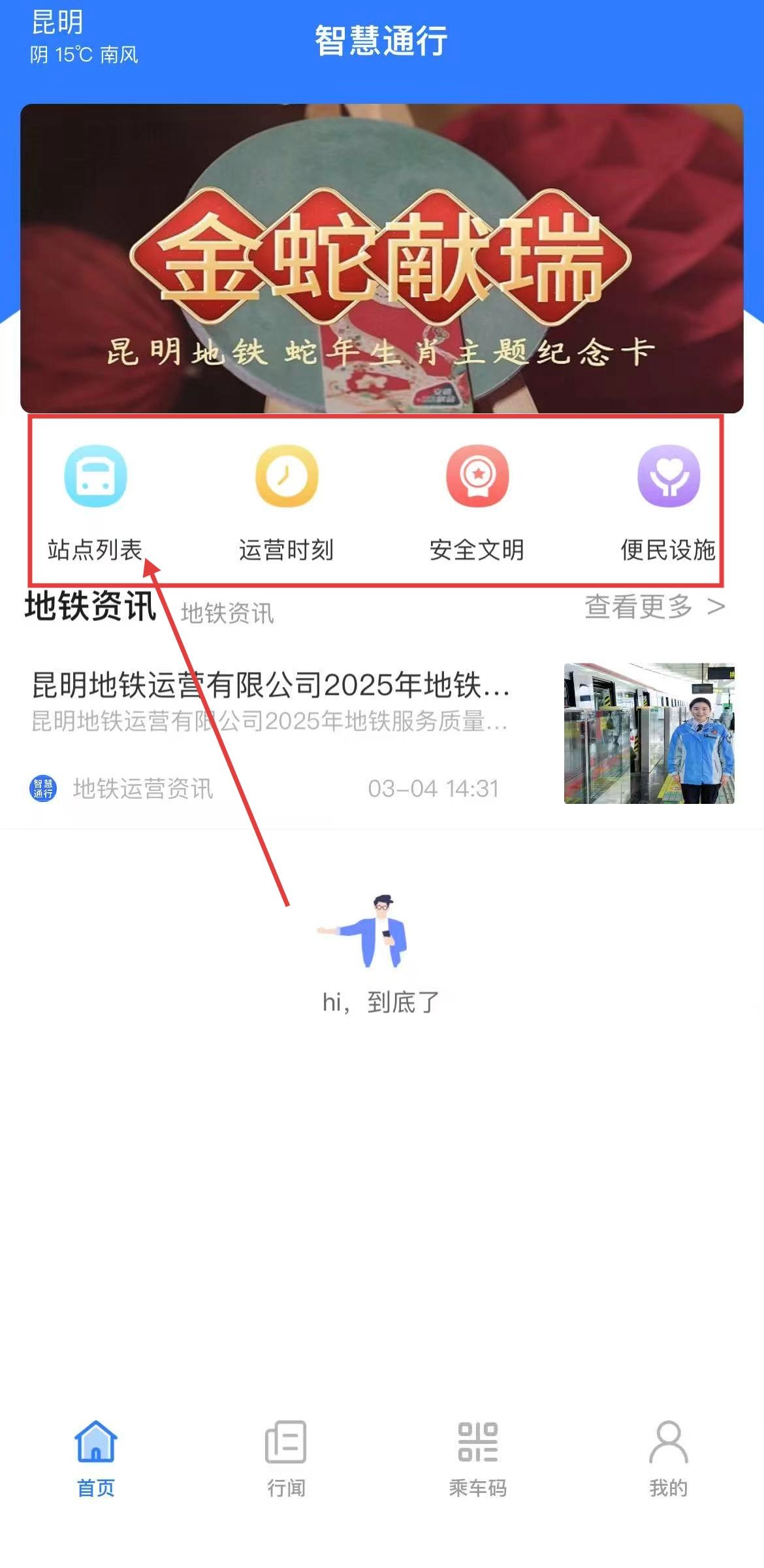
Task: Switch to the 行闻 tab
Action: click(x=286, y=1454)
